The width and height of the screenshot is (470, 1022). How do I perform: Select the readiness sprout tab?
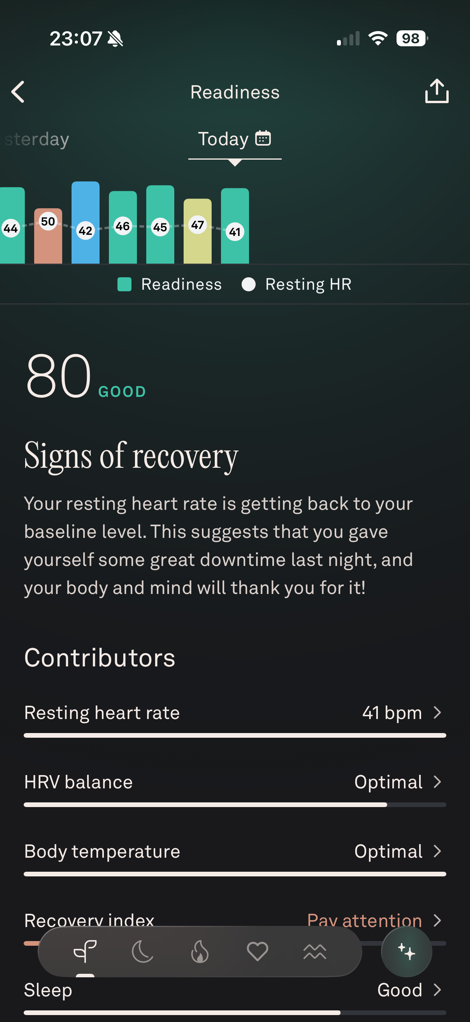(x=85, y=952)
